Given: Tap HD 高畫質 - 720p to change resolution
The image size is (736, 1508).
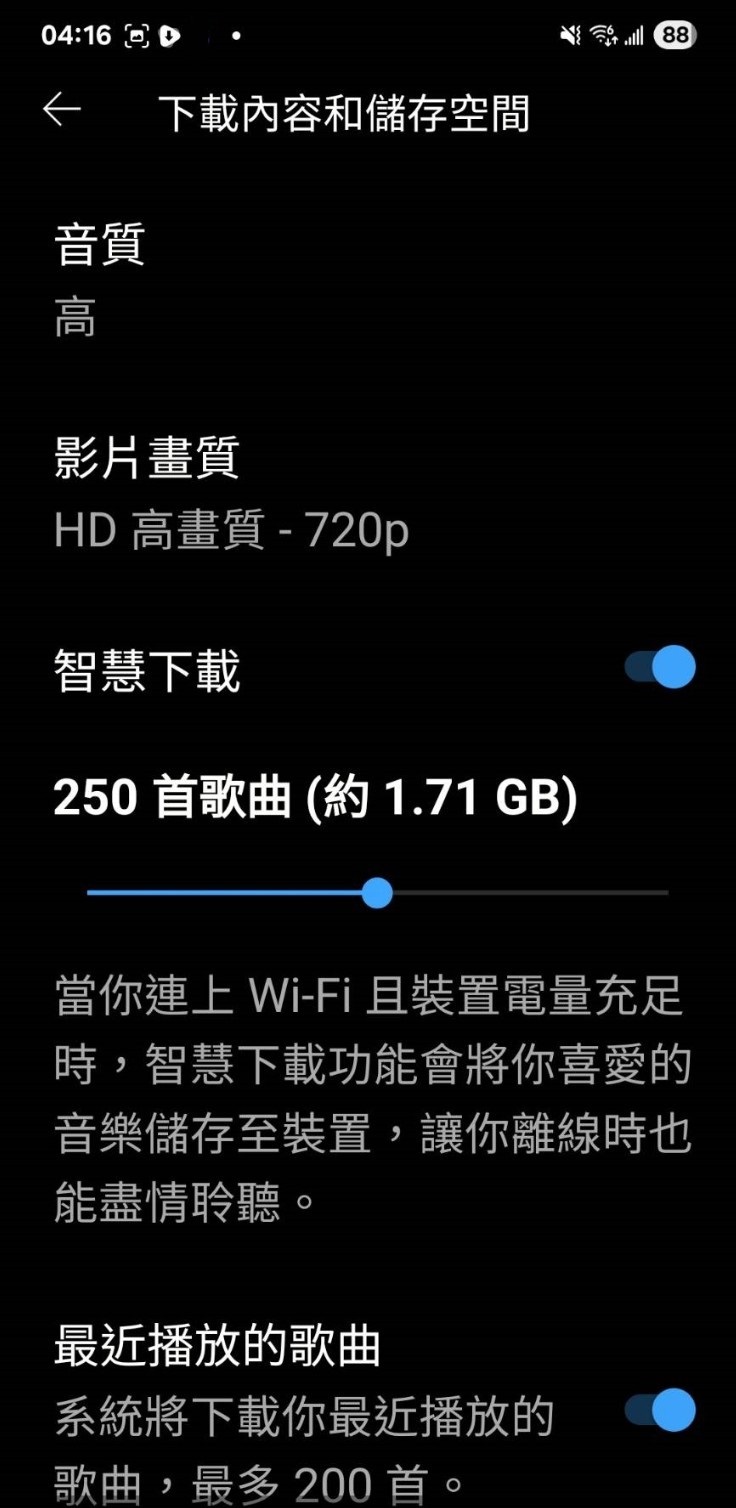Looking at the screenshot, I should pyautogui.click(x=230, y=531).
